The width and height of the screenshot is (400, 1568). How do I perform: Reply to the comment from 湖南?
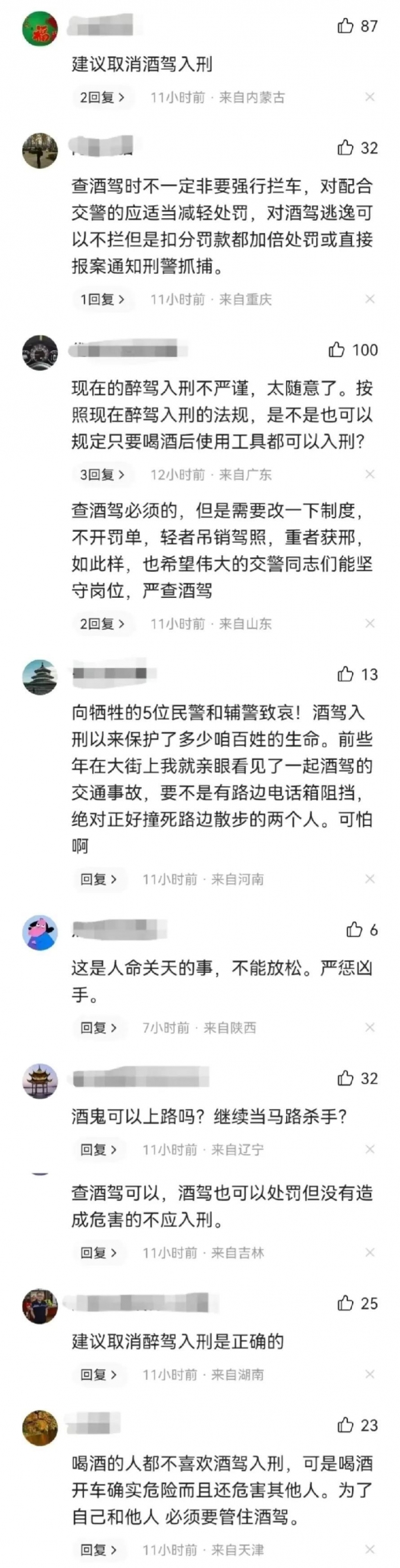pyautogui.click(x=98, y=1375)
